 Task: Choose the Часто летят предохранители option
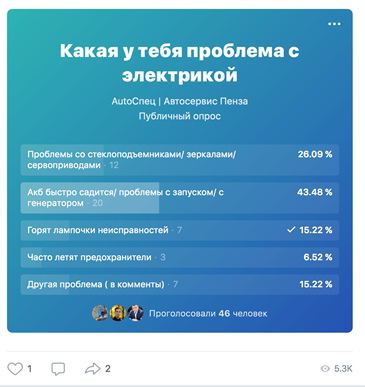tap(180, 257)
